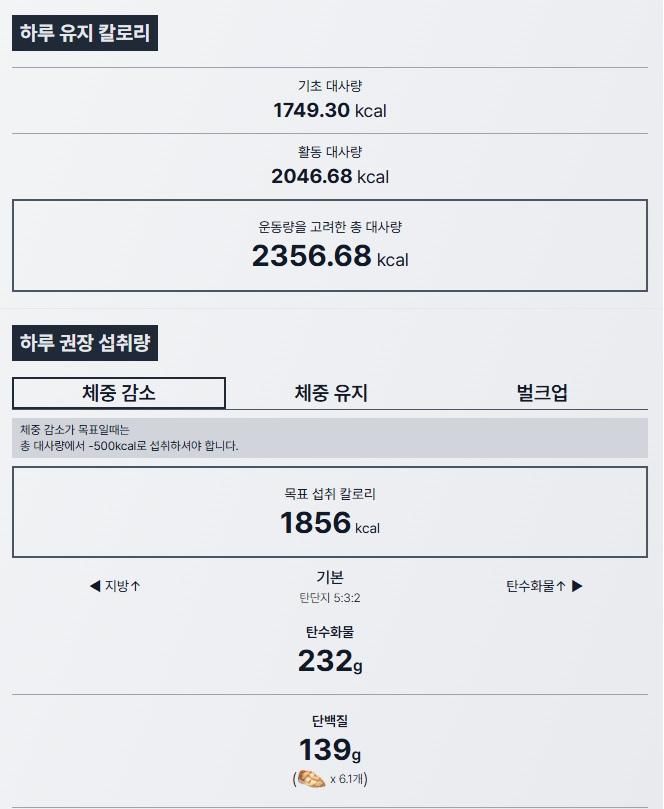Tap the 지방↑ left arrow button
This screenshot has width=664, height=809.
[x=115, y=586]
